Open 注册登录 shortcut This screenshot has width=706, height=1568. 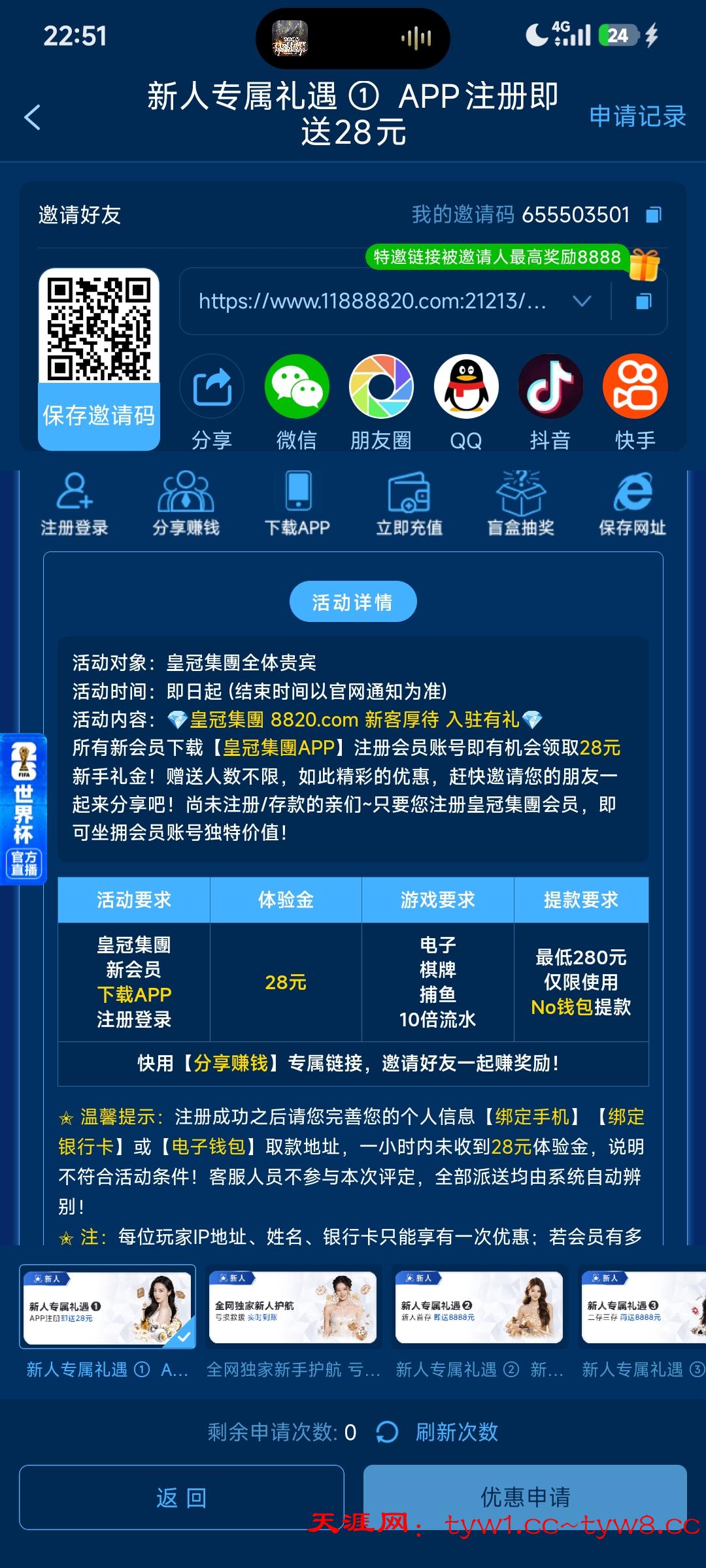(75, 504)
